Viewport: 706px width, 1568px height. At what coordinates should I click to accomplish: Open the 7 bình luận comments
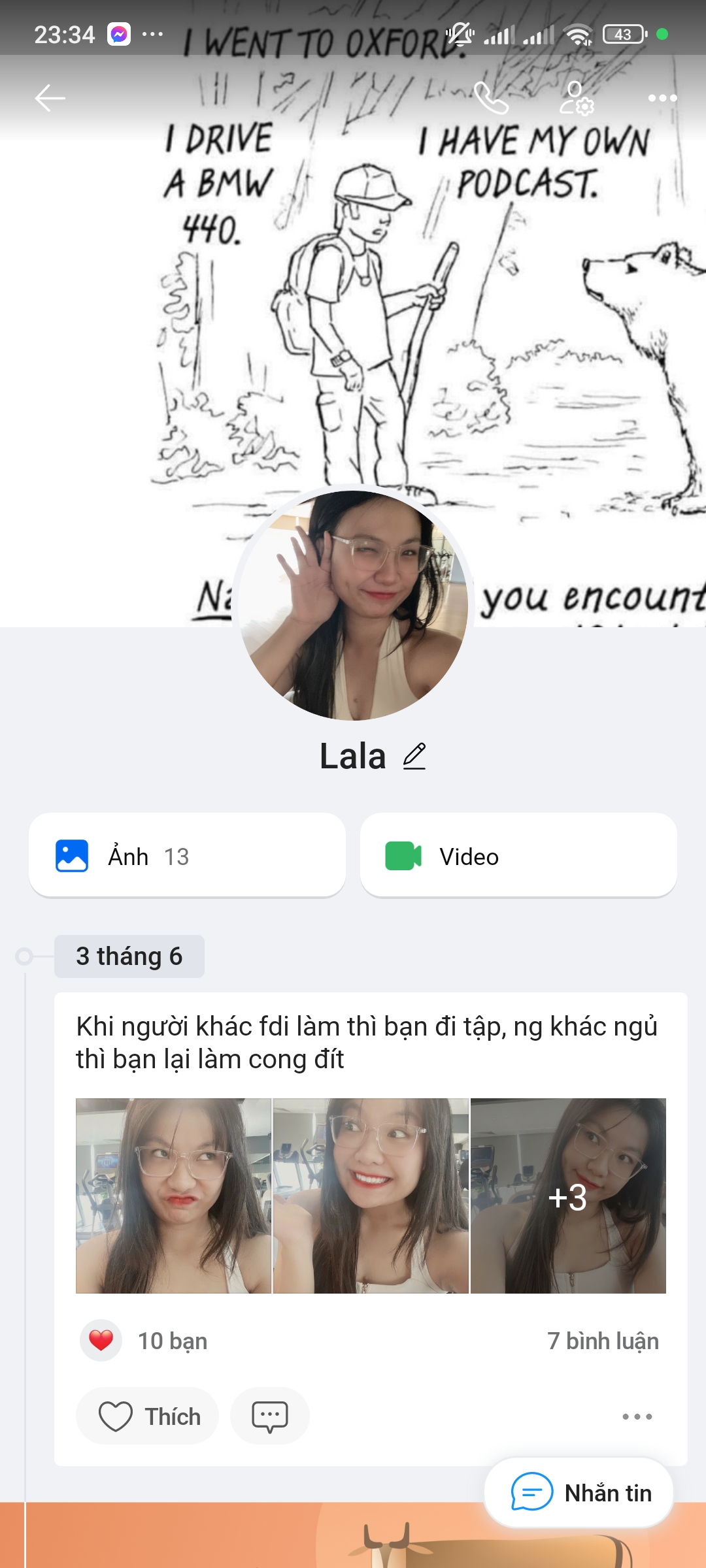click(x=603, y=1341)
